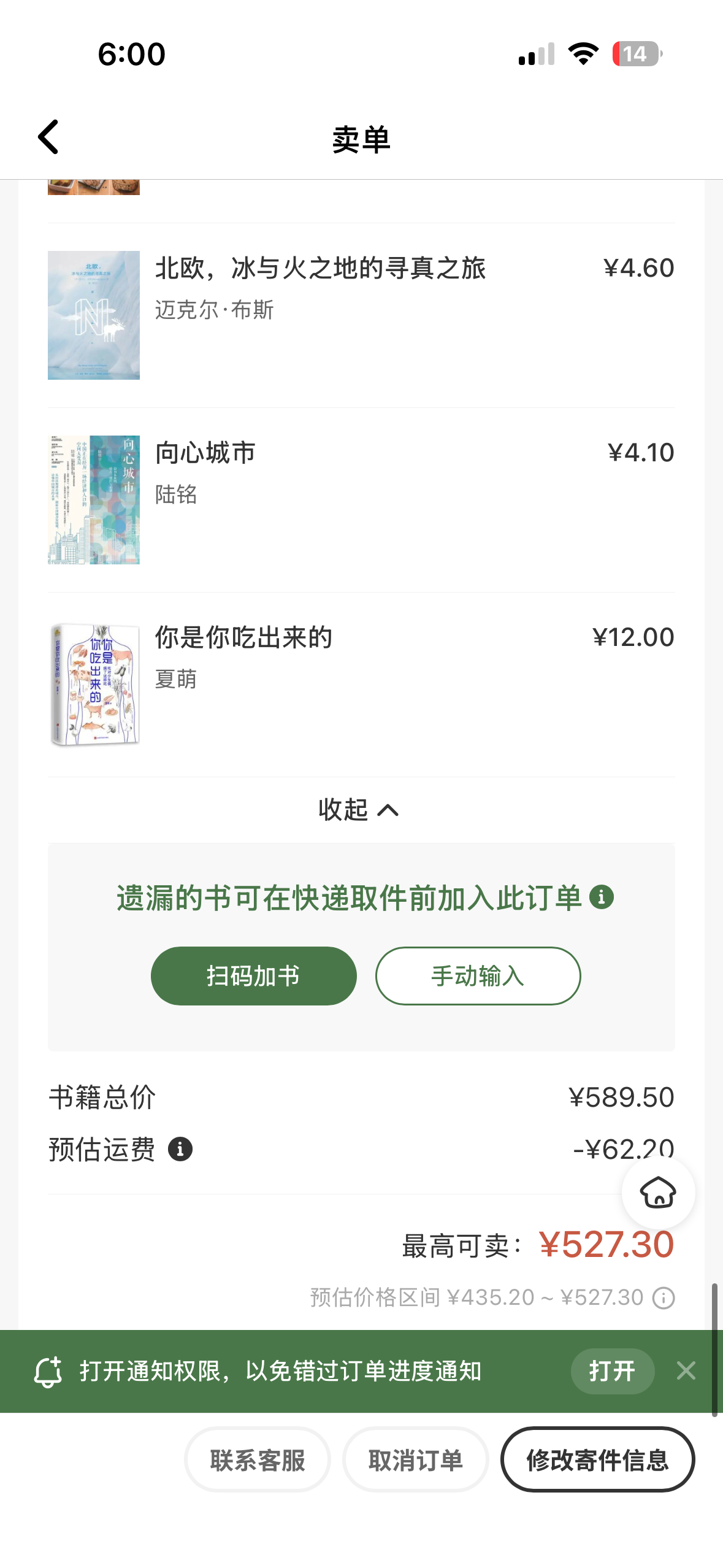The image size is (723, 1568).
Task: Tap 取消订单 to cancel the order
Action: tap(416, 1459)
